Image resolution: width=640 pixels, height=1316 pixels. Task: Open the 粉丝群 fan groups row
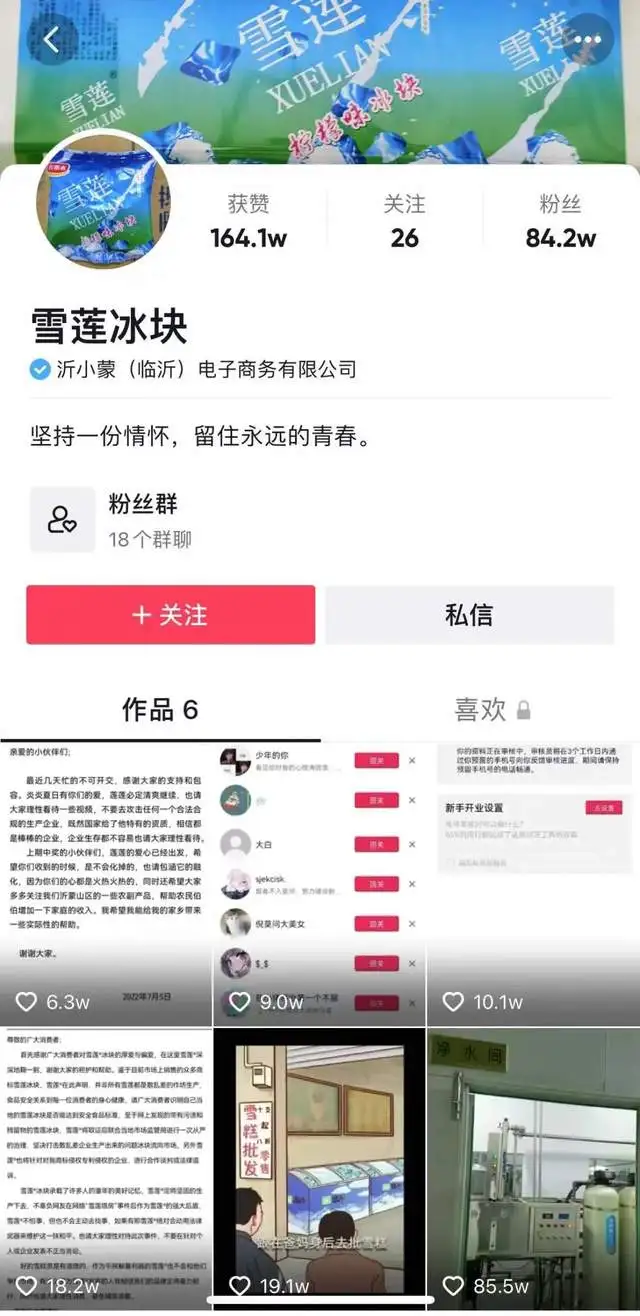pos(320,520)
